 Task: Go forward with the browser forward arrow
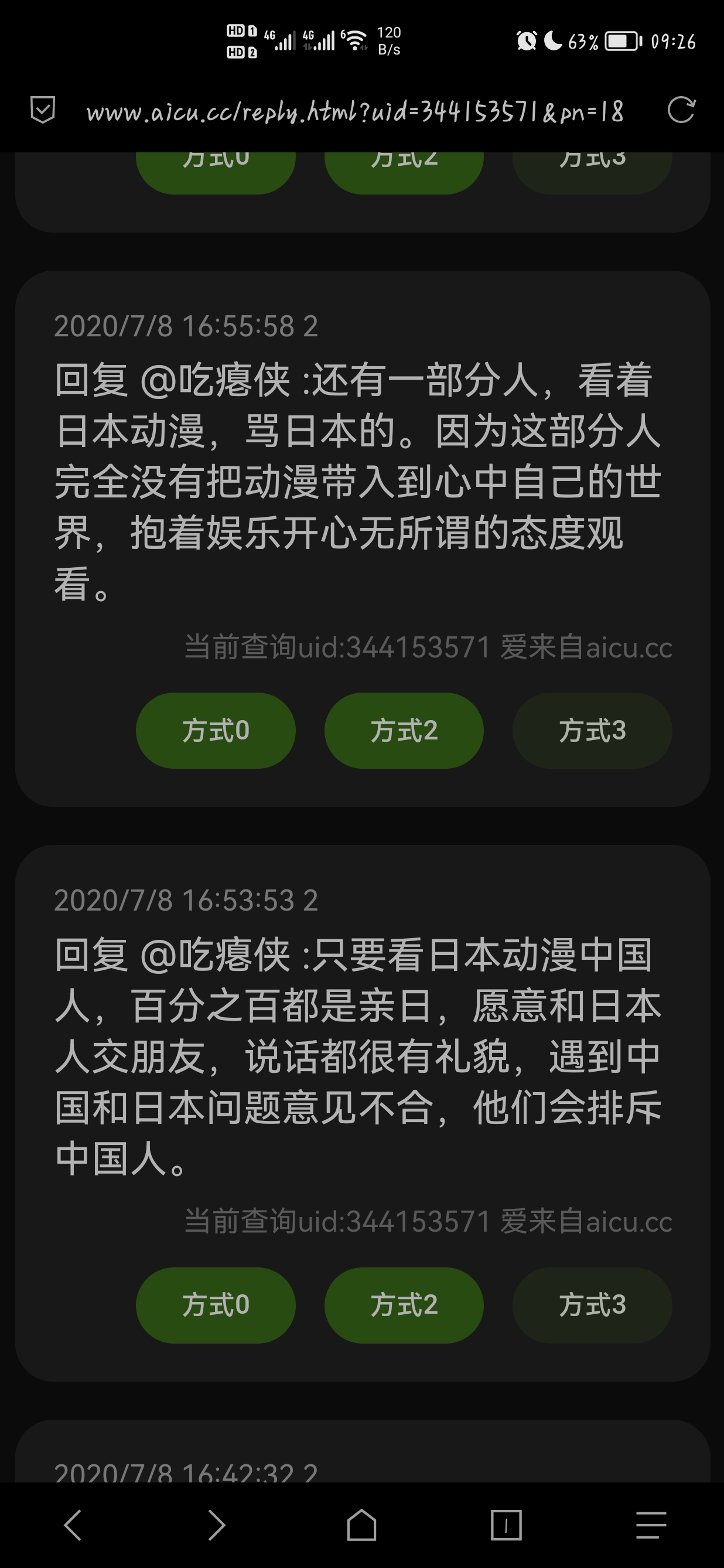[x=217, y=1525]
